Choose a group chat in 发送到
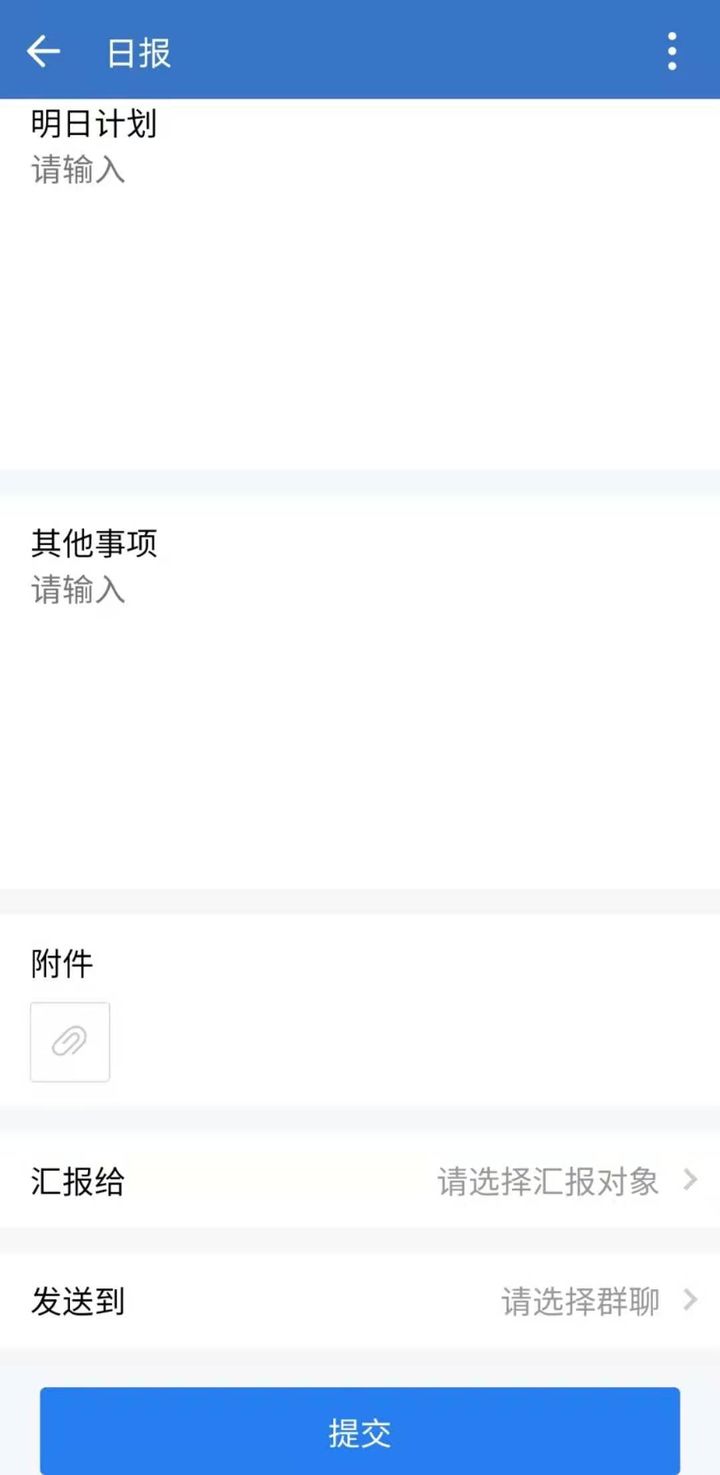 tap(360, 1301)
